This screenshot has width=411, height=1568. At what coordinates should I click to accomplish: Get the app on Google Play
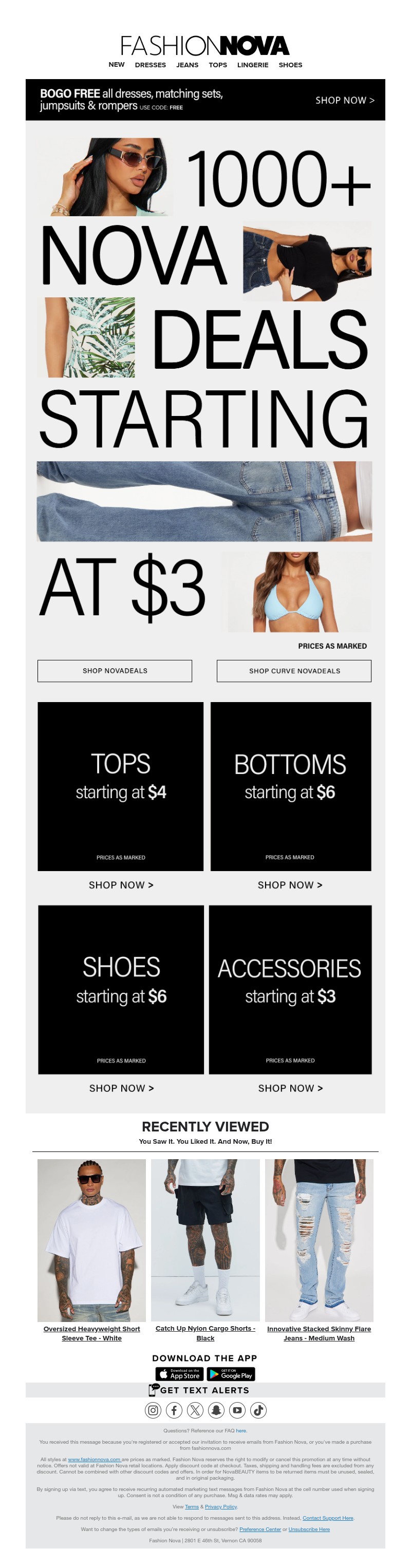pyautogui.click(x=231, y=1374)
